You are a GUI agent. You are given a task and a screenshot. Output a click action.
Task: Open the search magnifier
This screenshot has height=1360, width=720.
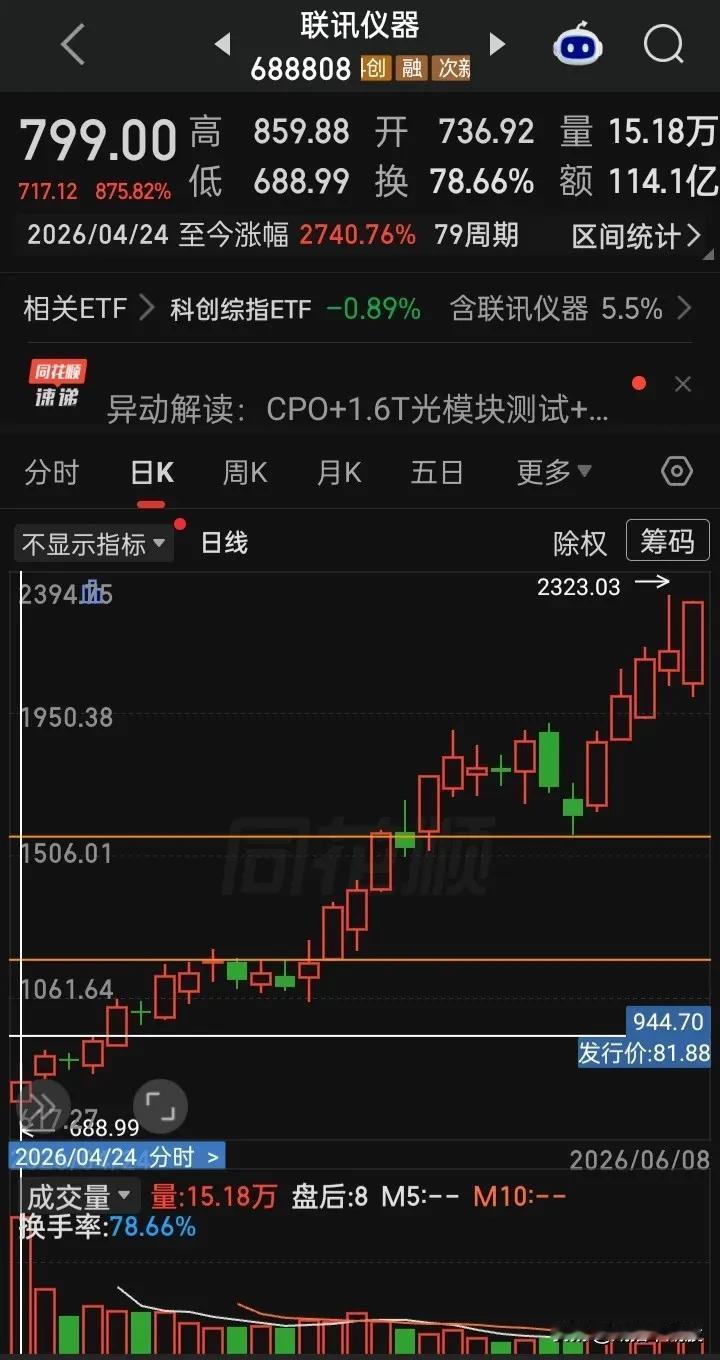[x=663, y=44]
